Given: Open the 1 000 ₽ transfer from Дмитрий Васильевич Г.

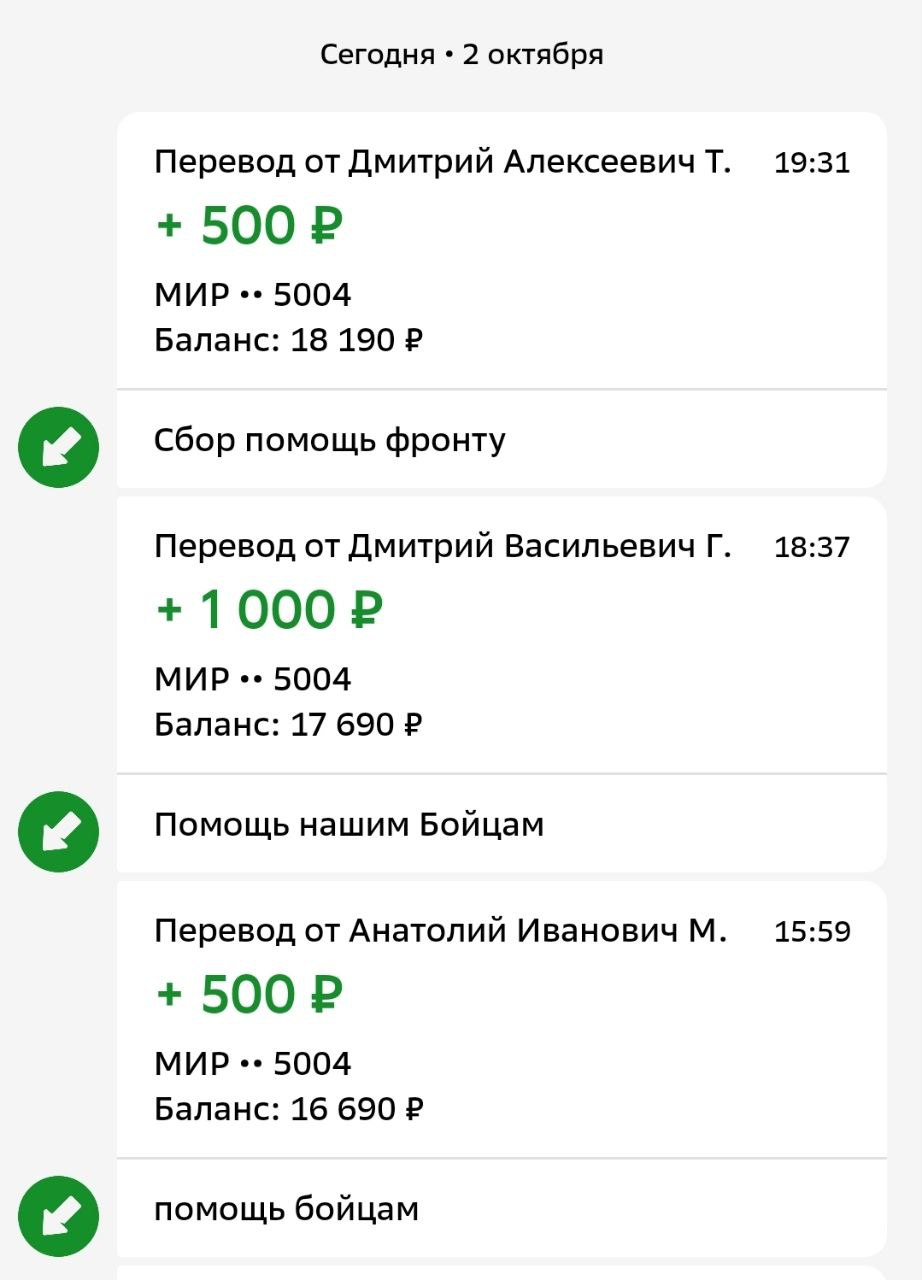Looking at the screenshot, I should pyautogui.click(x=500, y=634).
